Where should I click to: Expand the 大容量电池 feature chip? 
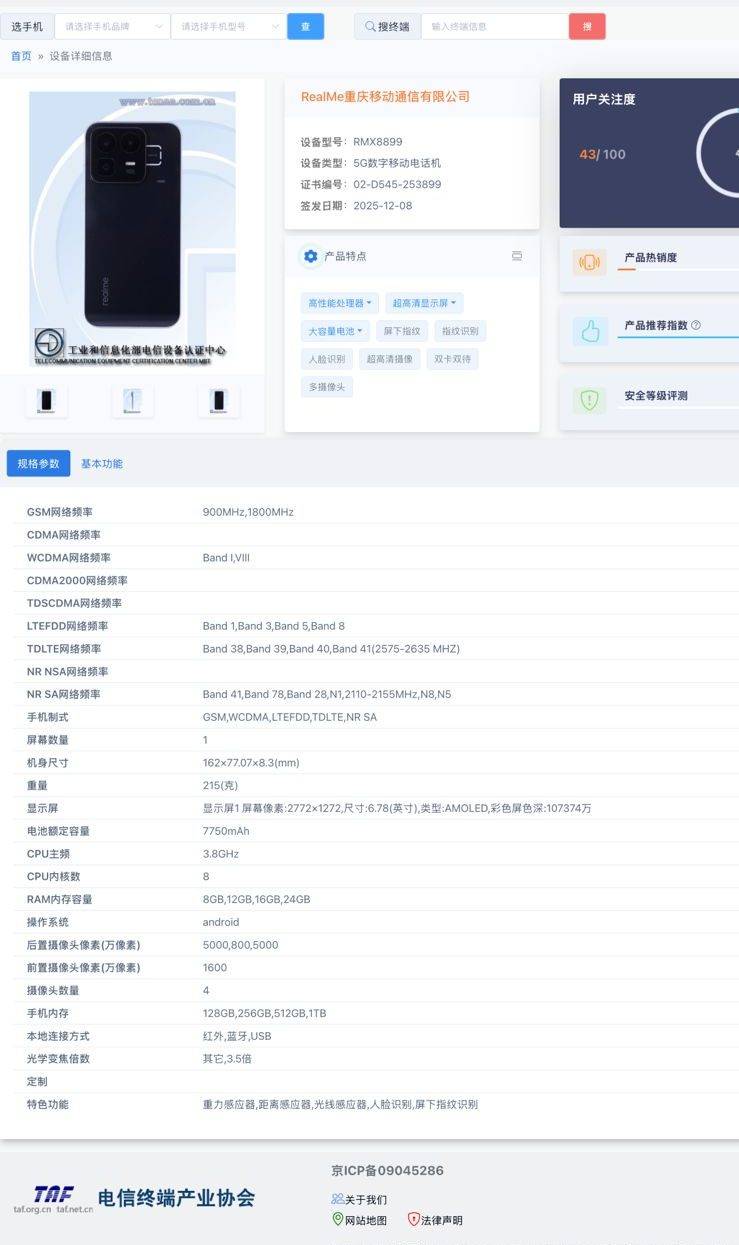[335, 331]
